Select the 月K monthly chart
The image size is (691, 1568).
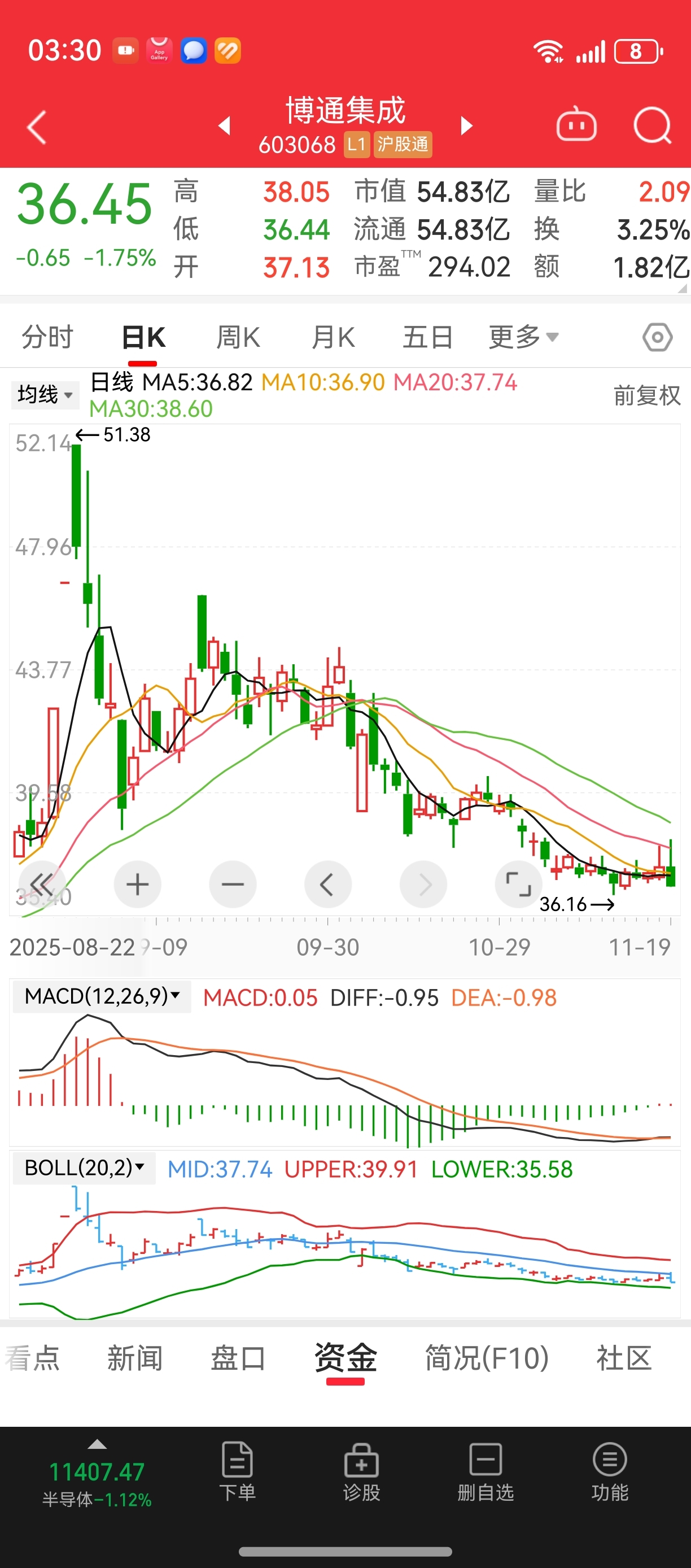click(x=333, y=337)
